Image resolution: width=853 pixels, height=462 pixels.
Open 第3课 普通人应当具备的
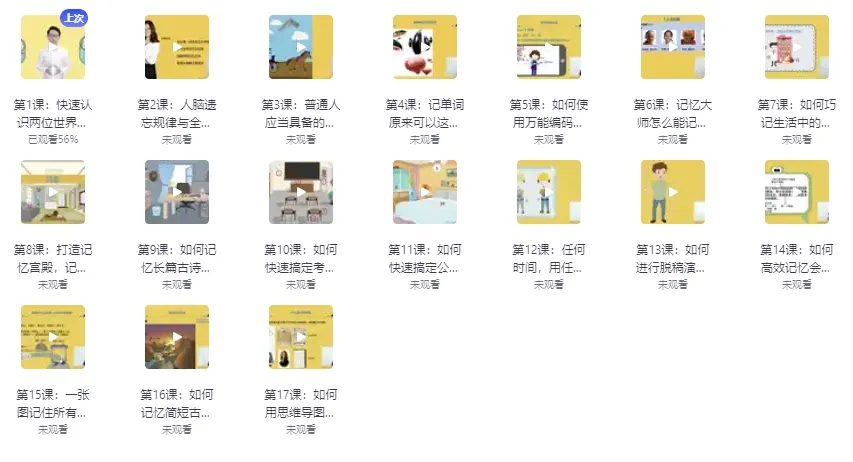click(x=301, y=47)
